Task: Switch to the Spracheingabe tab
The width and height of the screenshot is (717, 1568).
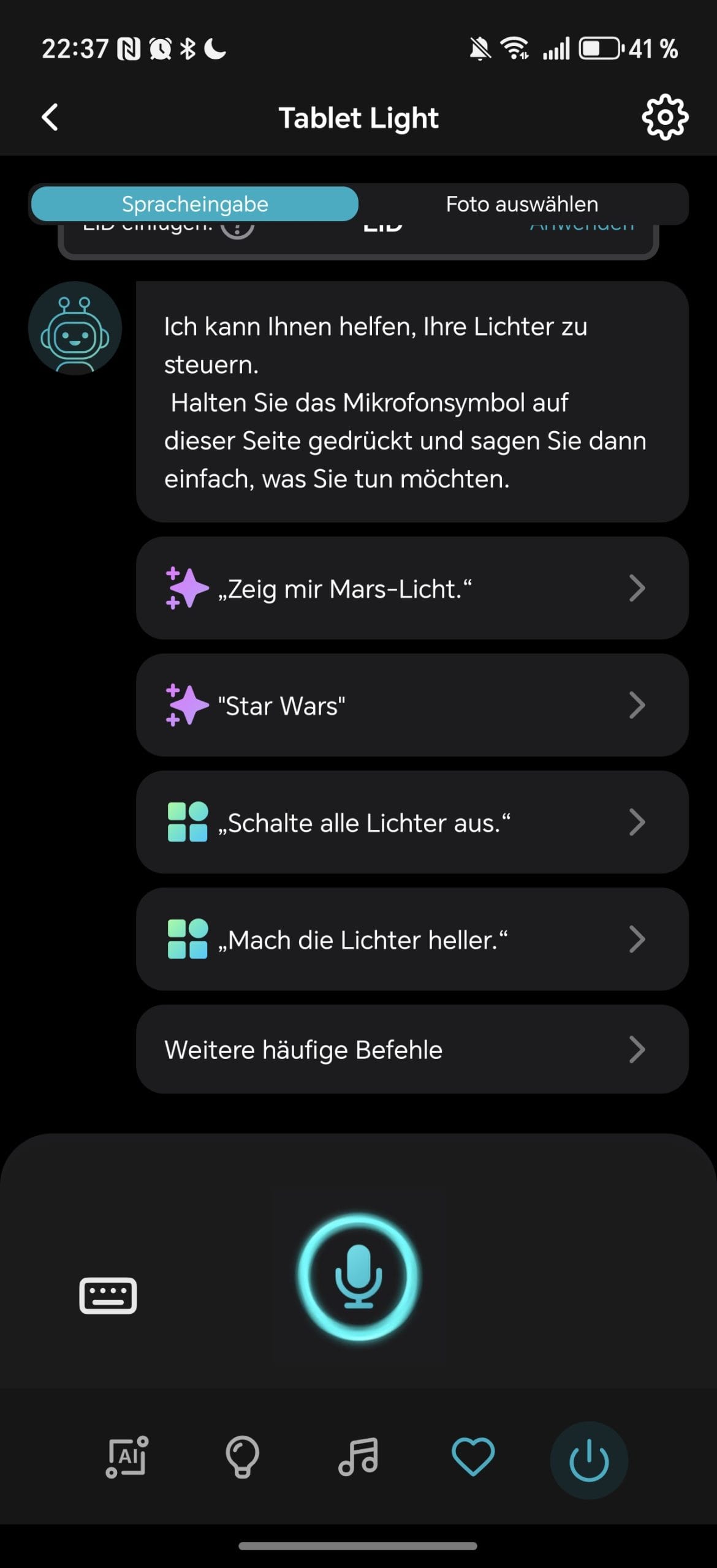Action: pyautogui.click(x=195, y=204)
